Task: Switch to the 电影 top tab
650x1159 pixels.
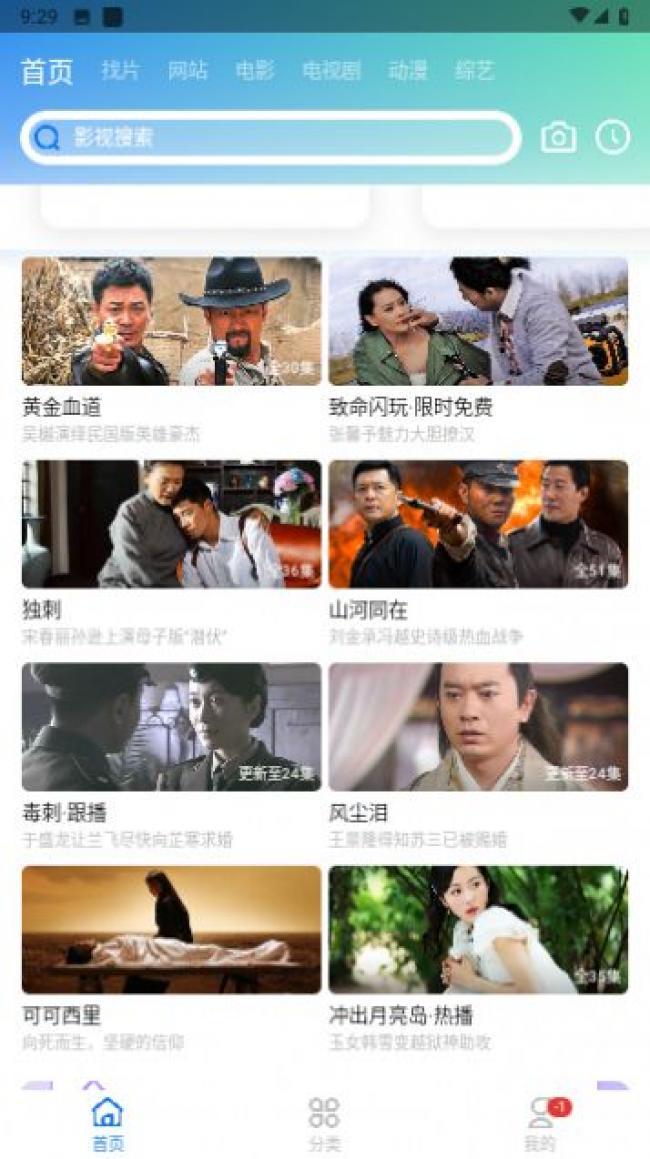Action: (255, 71)
